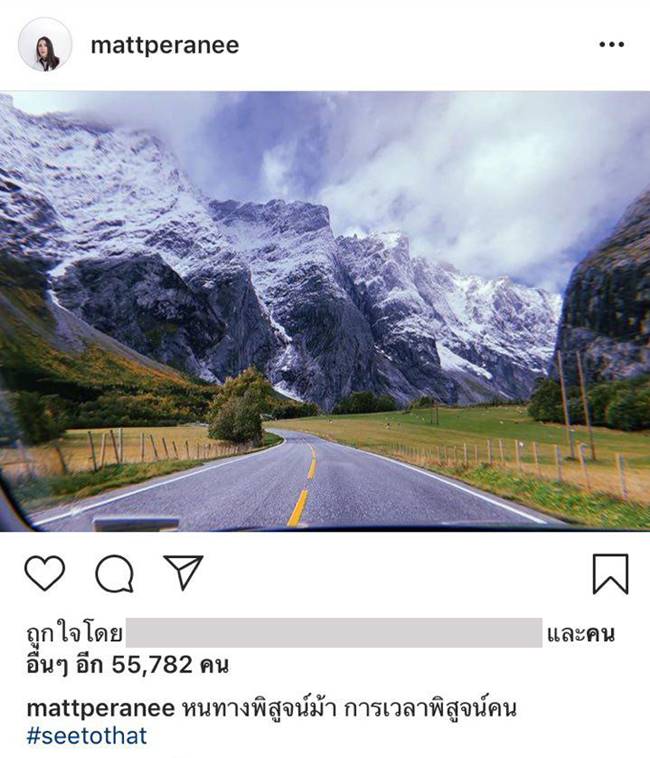Screen dimensions: 650x758
Task: Open the #seetothat hashtag
Action: click(x=86, y=736)
